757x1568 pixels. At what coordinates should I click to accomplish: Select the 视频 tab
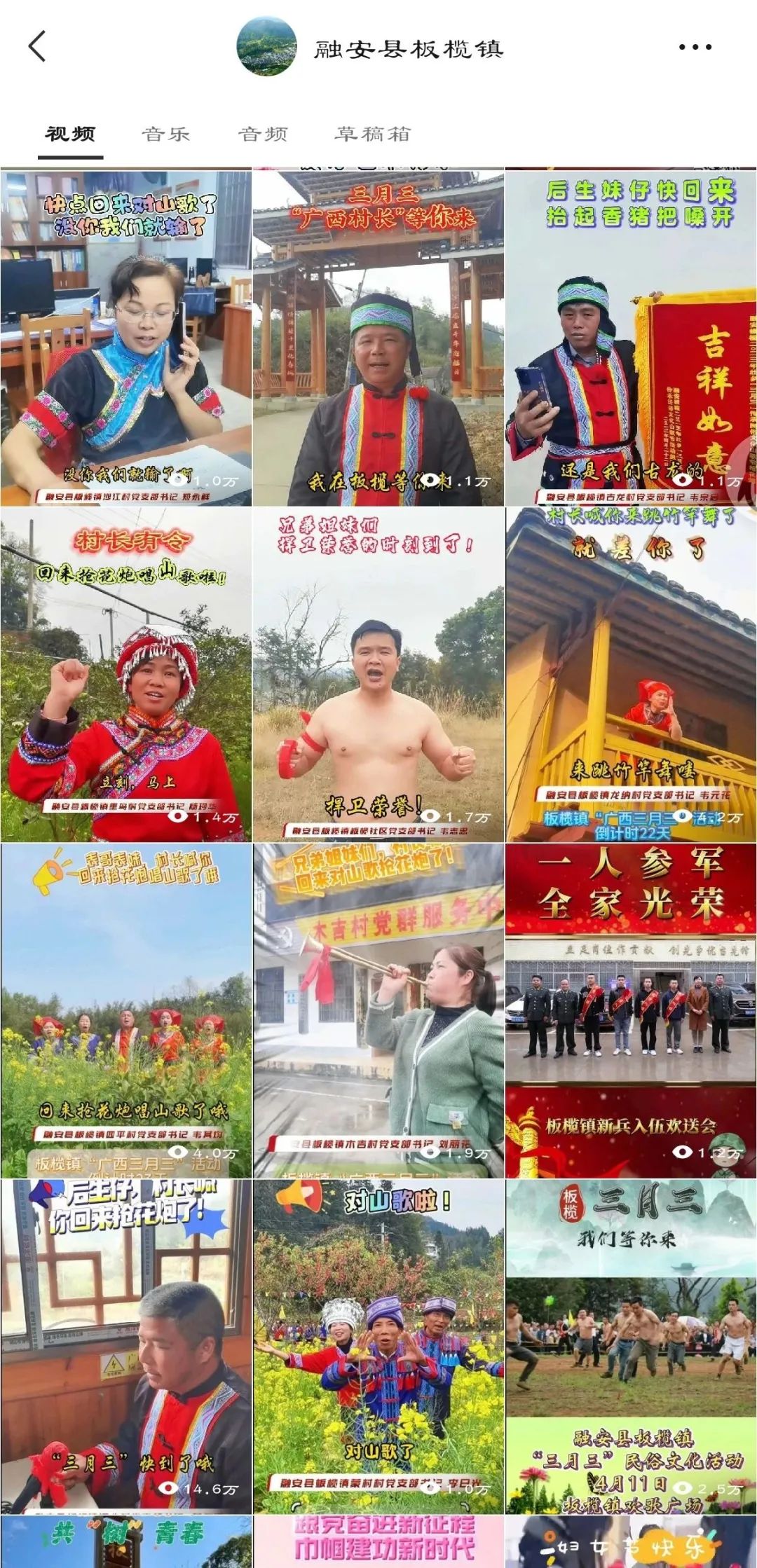[70, 134]
